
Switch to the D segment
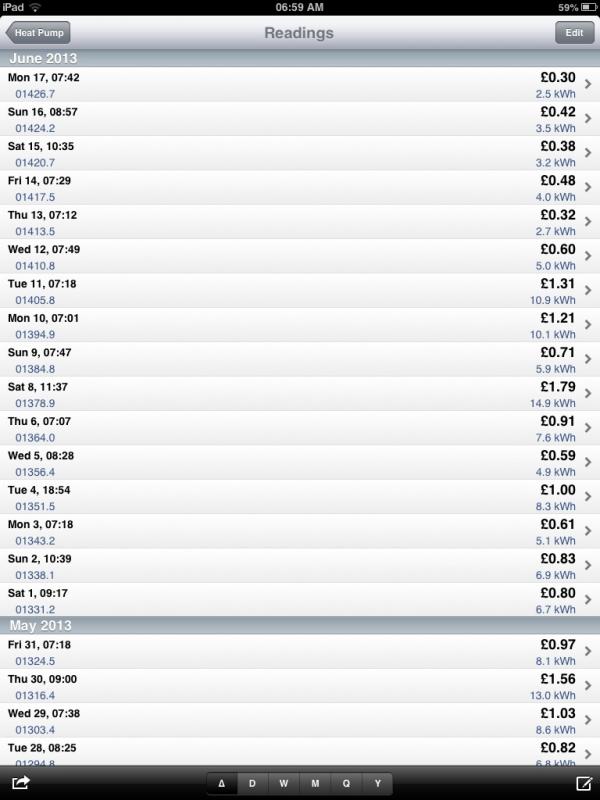point(252,784)
